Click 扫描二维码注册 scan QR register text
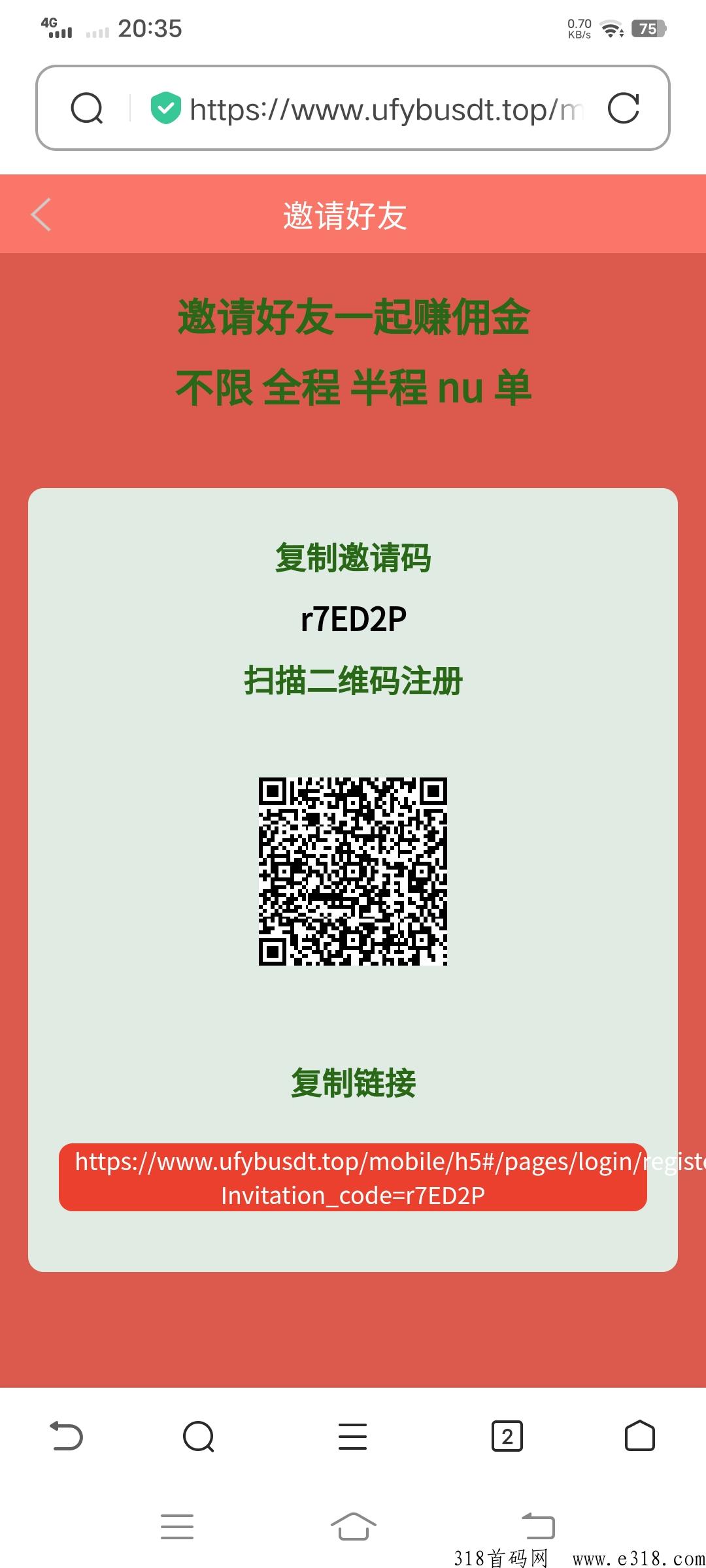The image size is (706, 1568). 353,679
